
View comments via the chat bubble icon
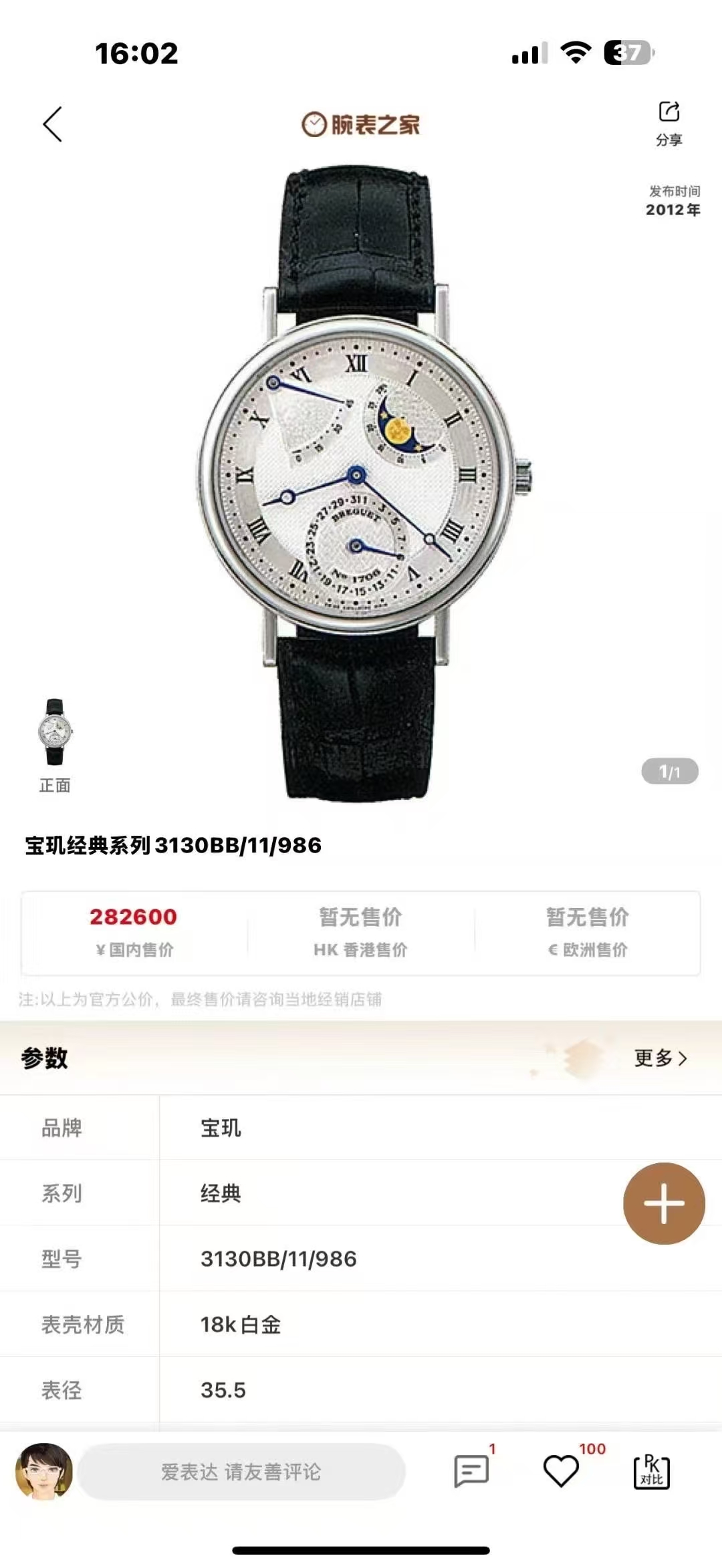click(471, 1471)
